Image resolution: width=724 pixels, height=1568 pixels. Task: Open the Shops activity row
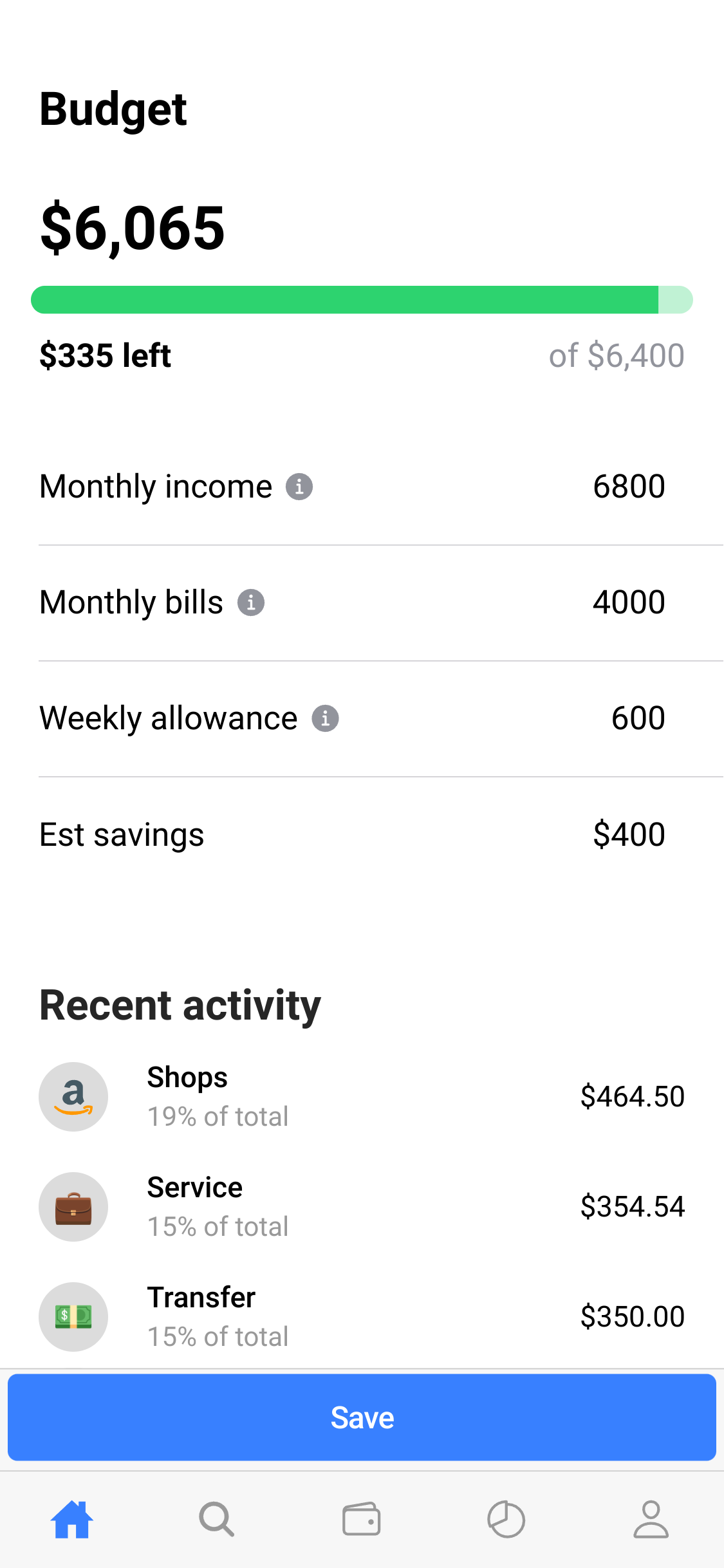click(362, 1096)
